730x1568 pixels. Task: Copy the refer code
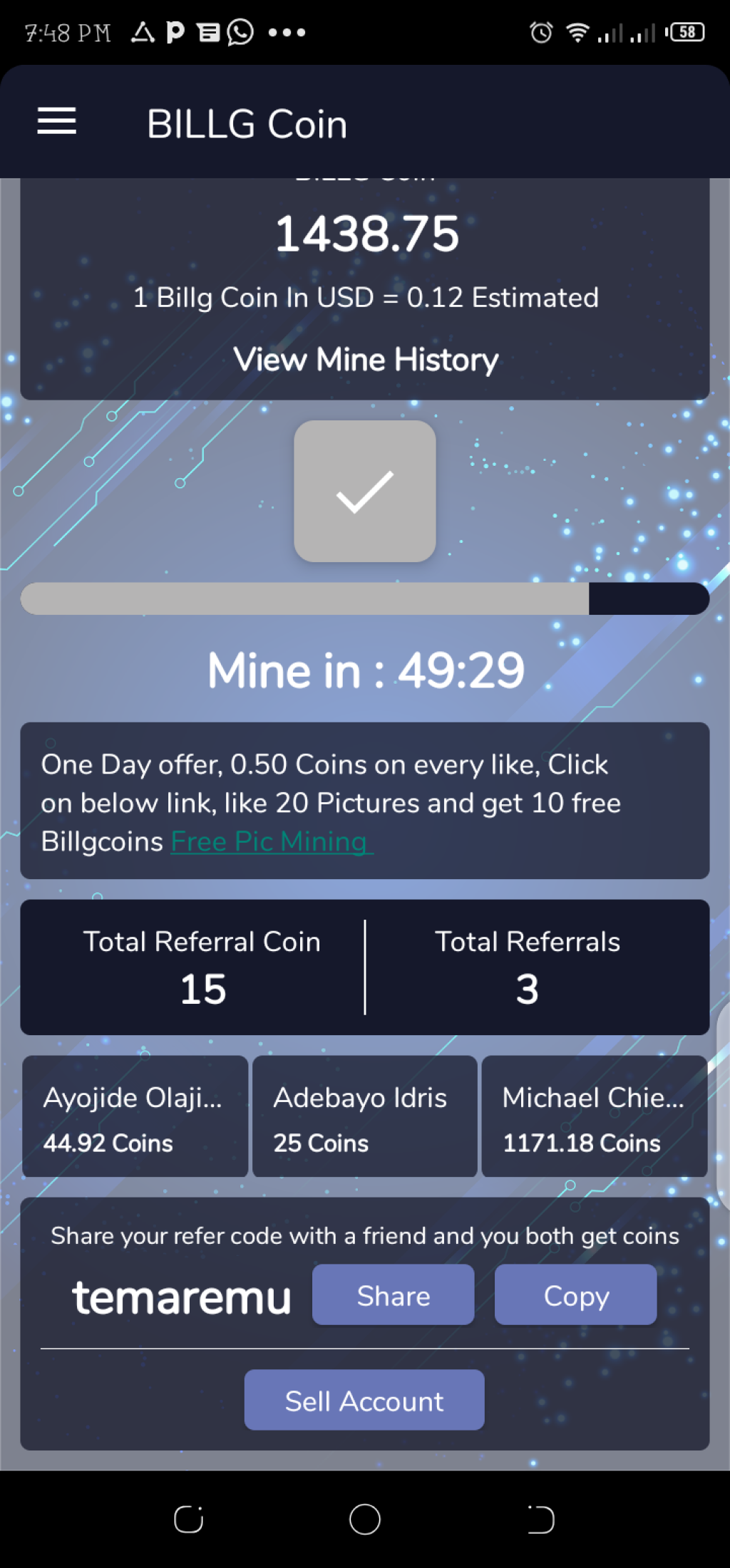point(575,1295)
